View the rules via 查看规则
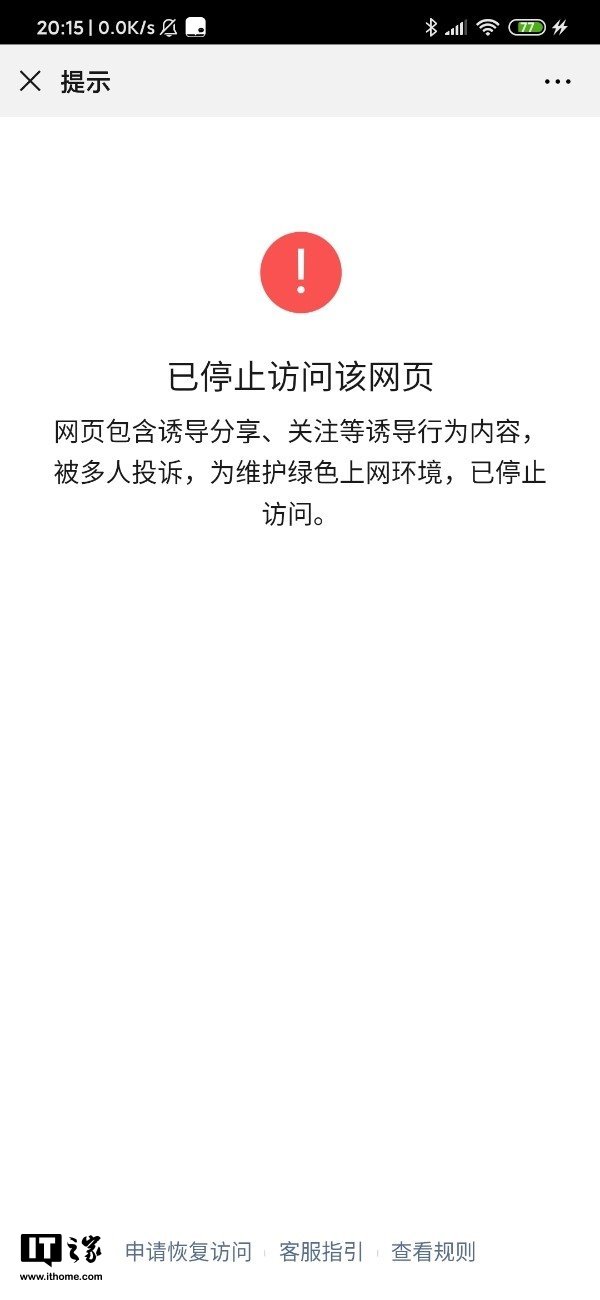The width and height of the screenshot is (600, 1300). coord(433,1251)
